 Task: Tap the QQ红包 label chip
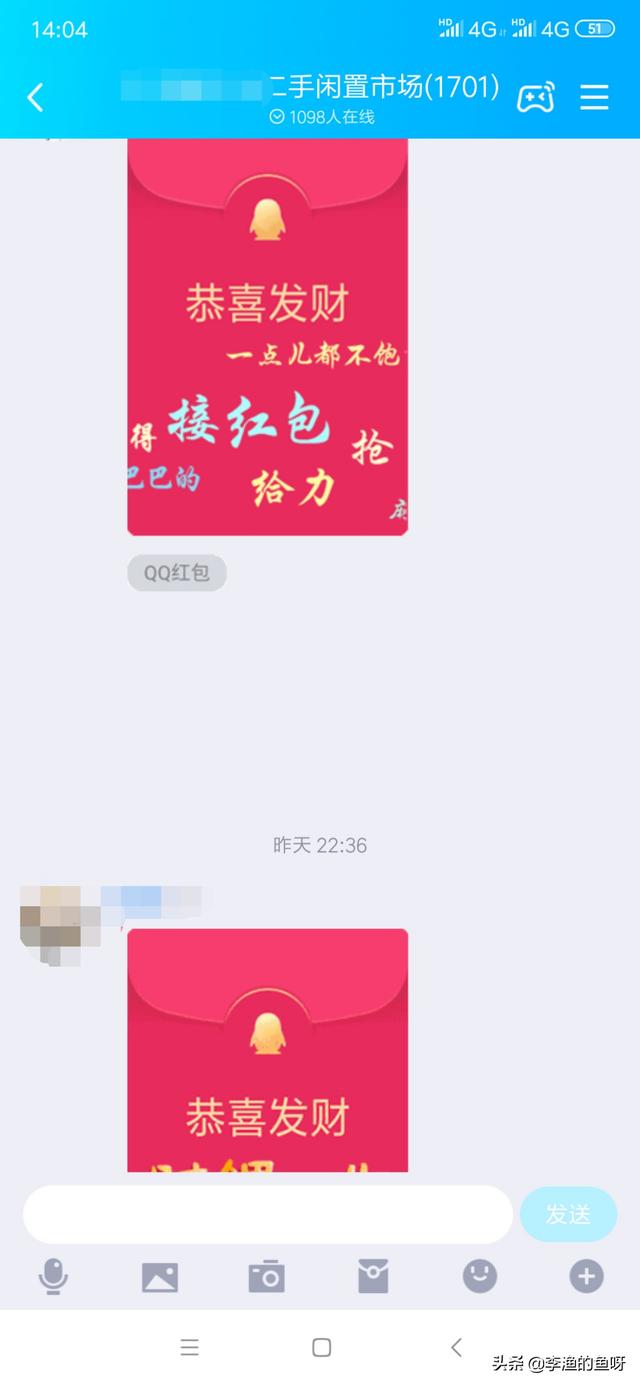(176, 573)
